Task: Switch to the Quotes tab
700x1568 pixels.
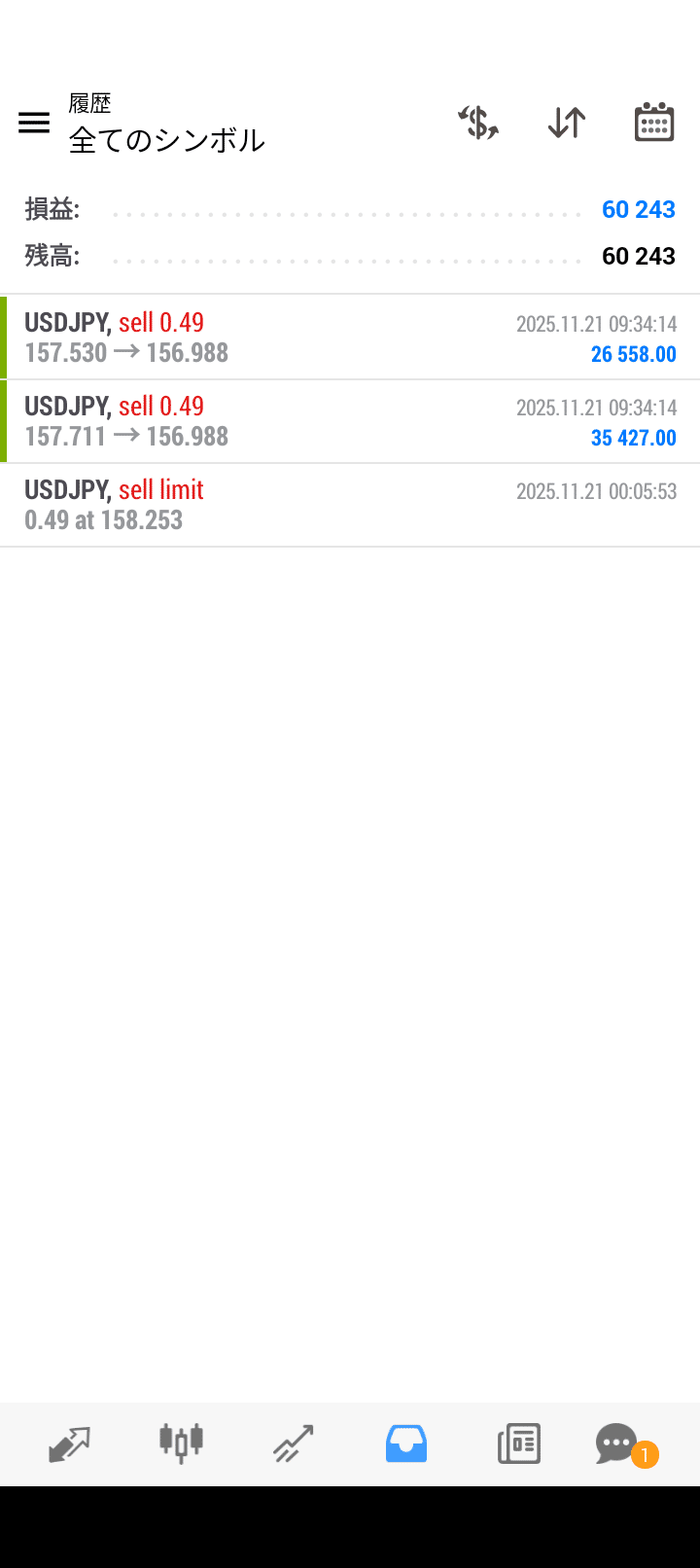Action: click(69, 1443)
